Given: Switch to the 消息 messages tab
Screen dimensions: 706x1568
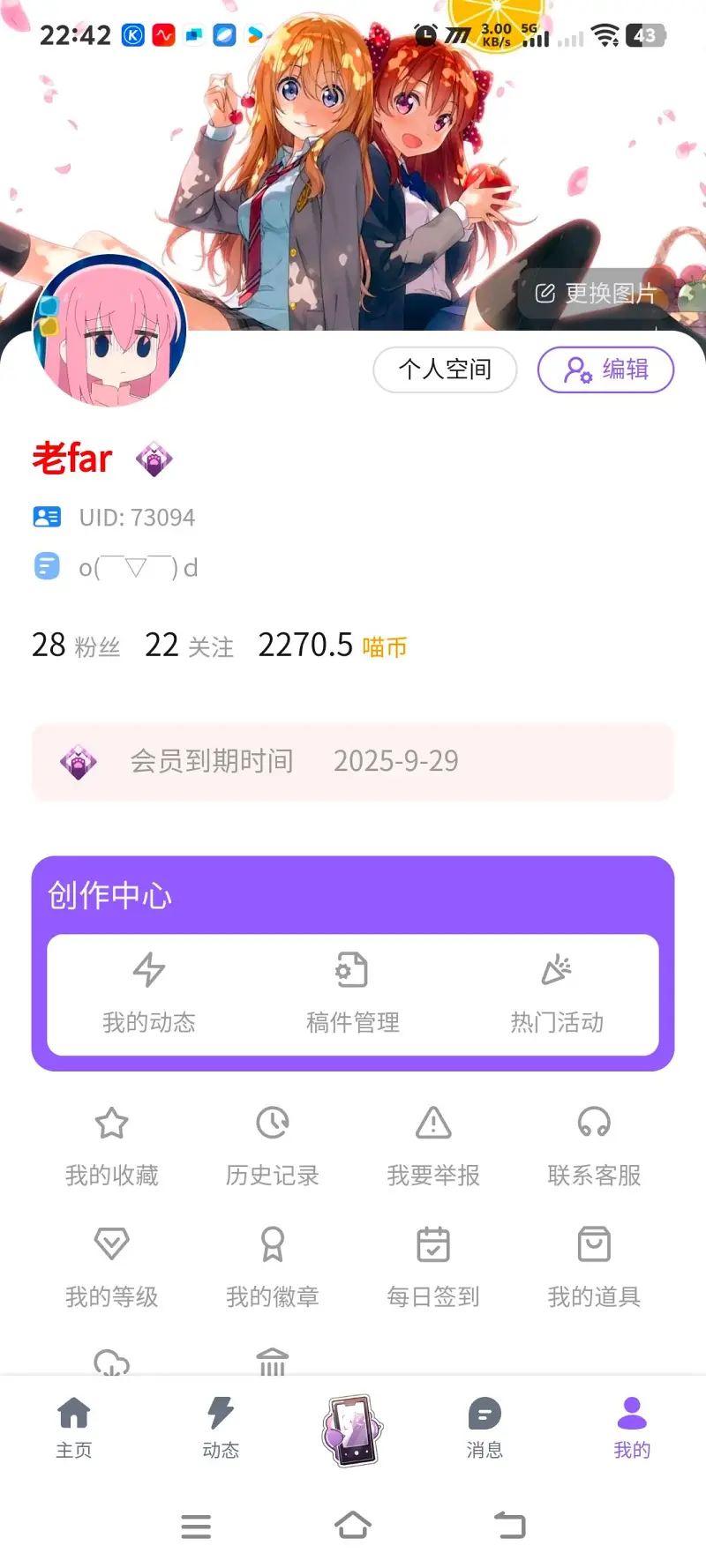Looking at the screenshot, I should tap(484, 1428).
